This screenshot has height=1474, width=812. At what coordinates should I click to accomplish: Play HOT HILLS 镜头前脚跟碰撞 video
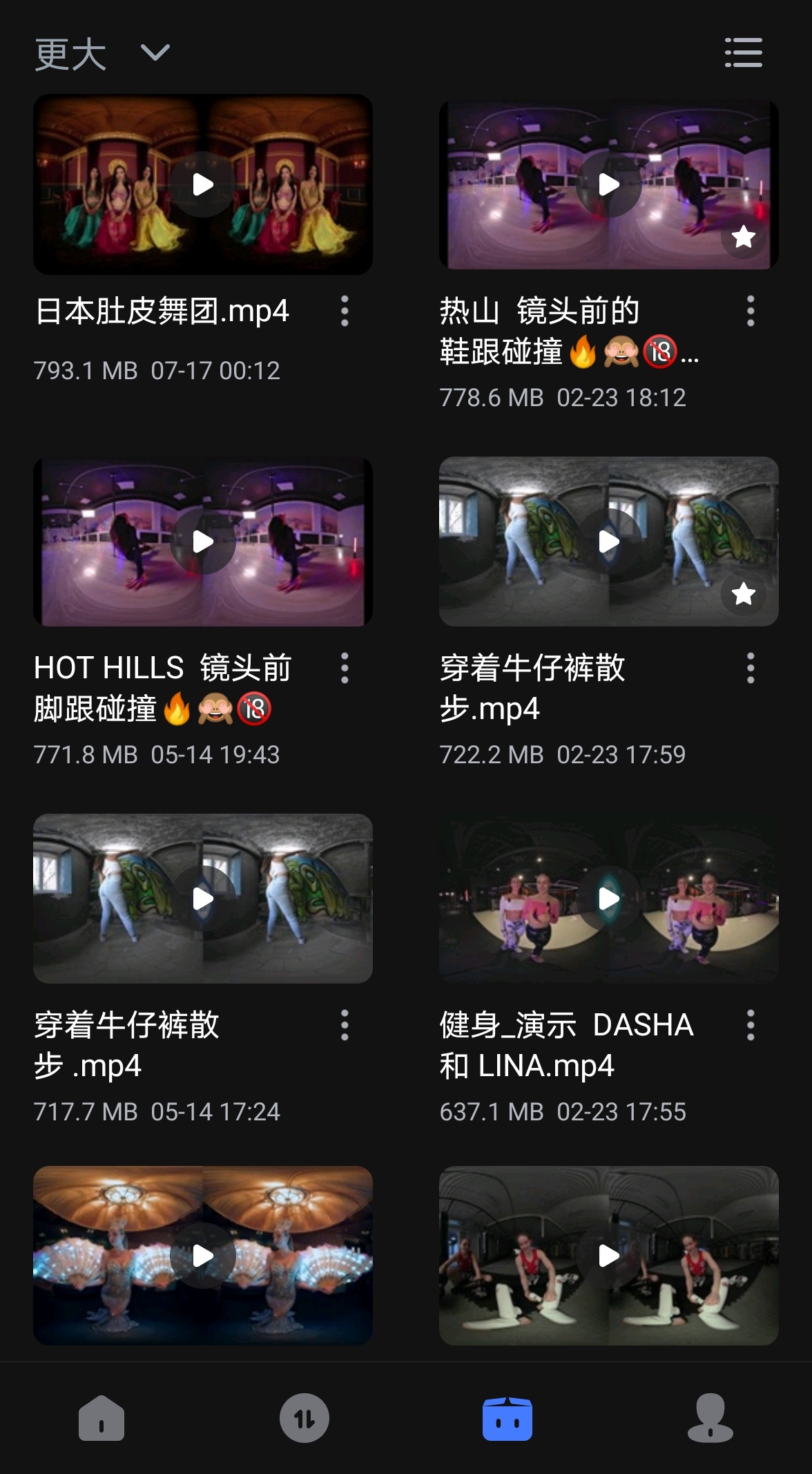(x=203, y=542)
